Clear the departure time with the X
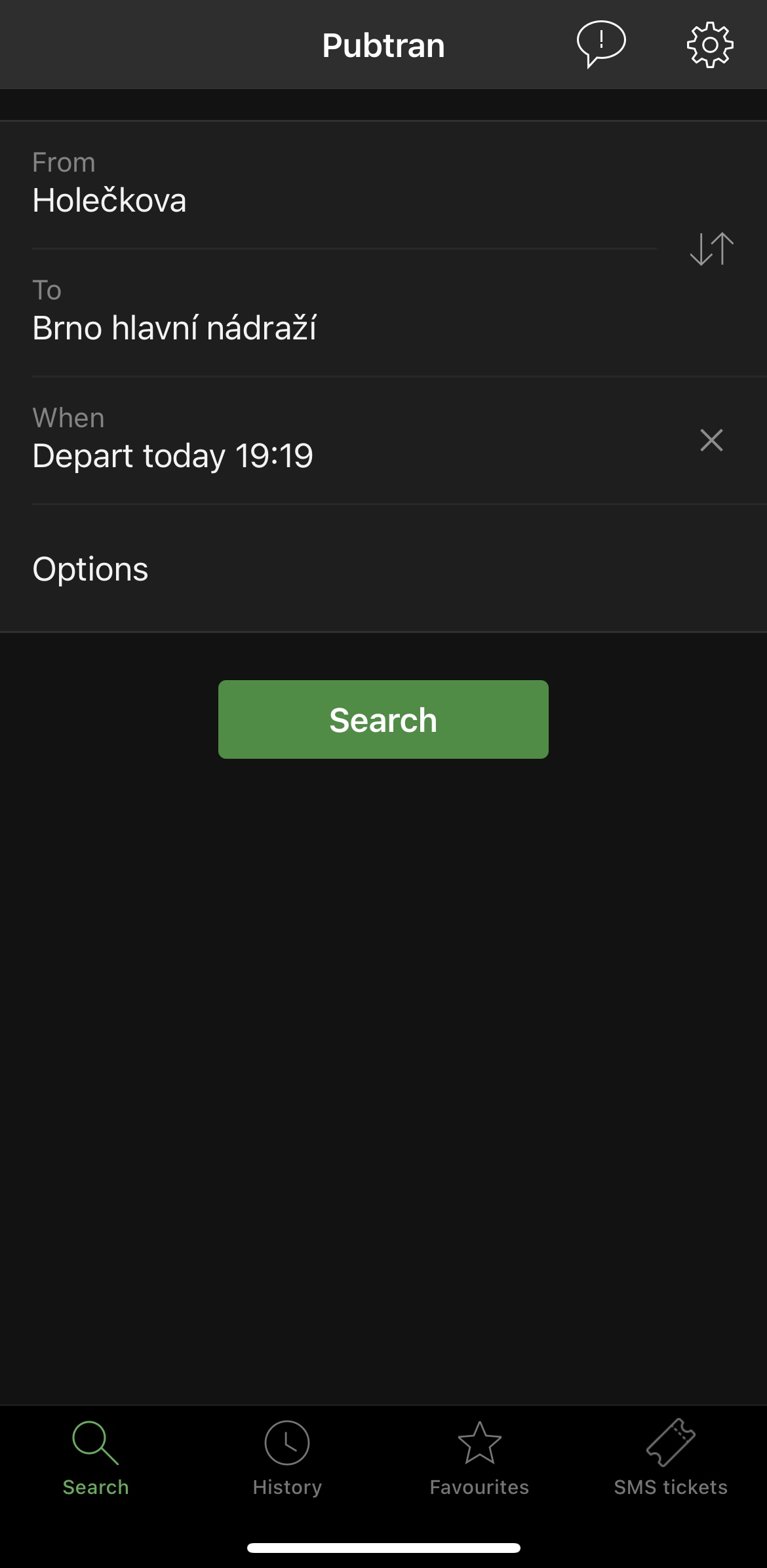Image resolution: width=767 pixels, height=1568 pixels. (711, 440)
